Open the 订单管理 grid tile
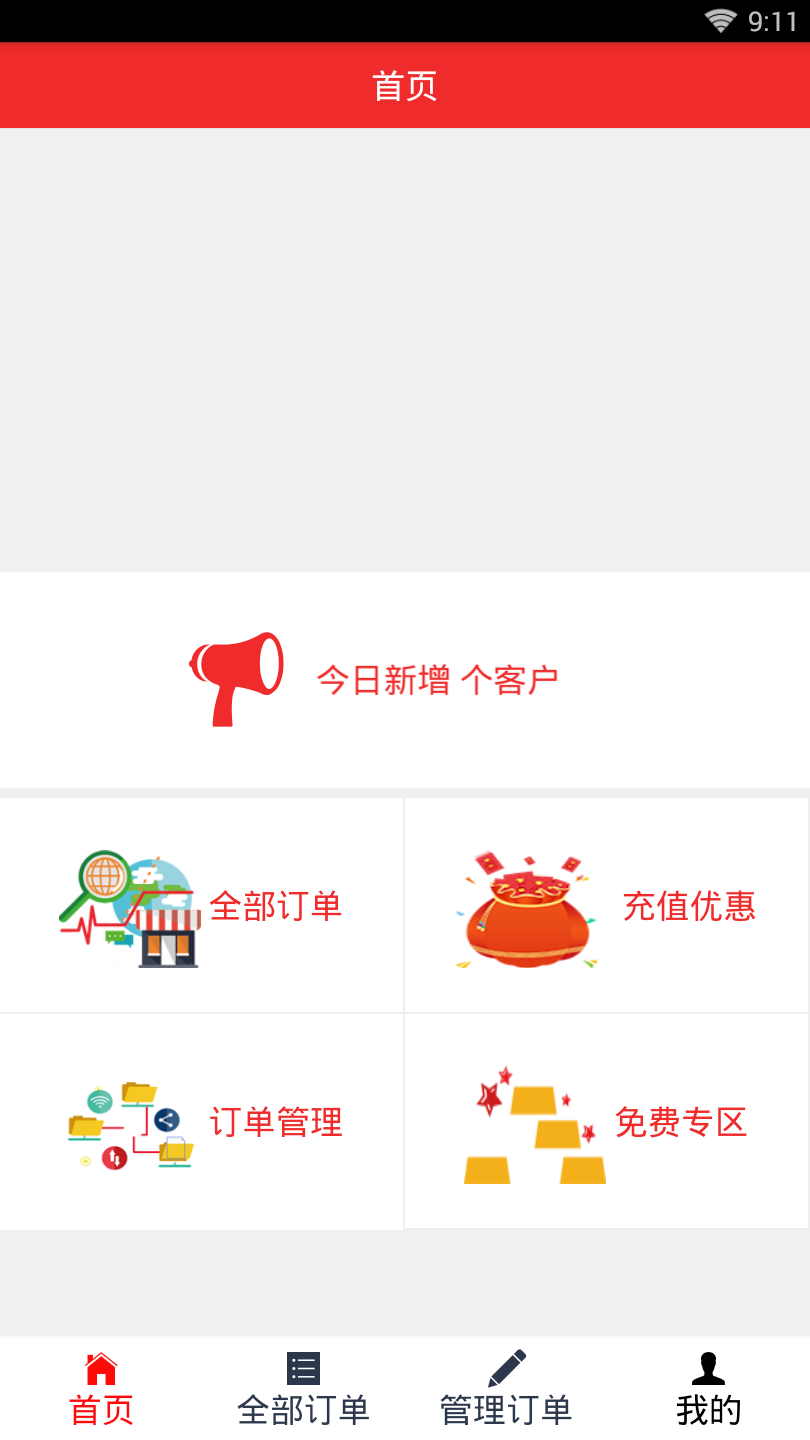 point(201,1122)
